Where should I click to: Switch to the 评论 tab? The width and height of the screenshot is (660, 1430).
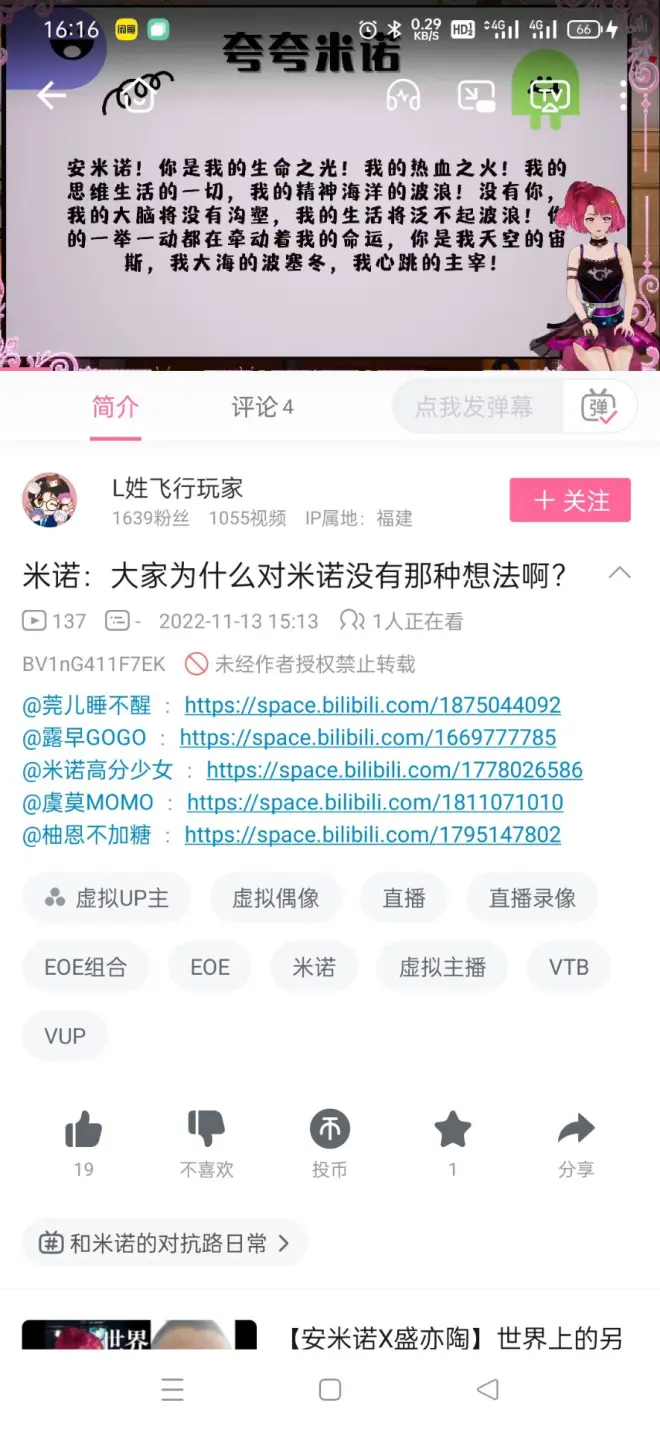[262, 407]
